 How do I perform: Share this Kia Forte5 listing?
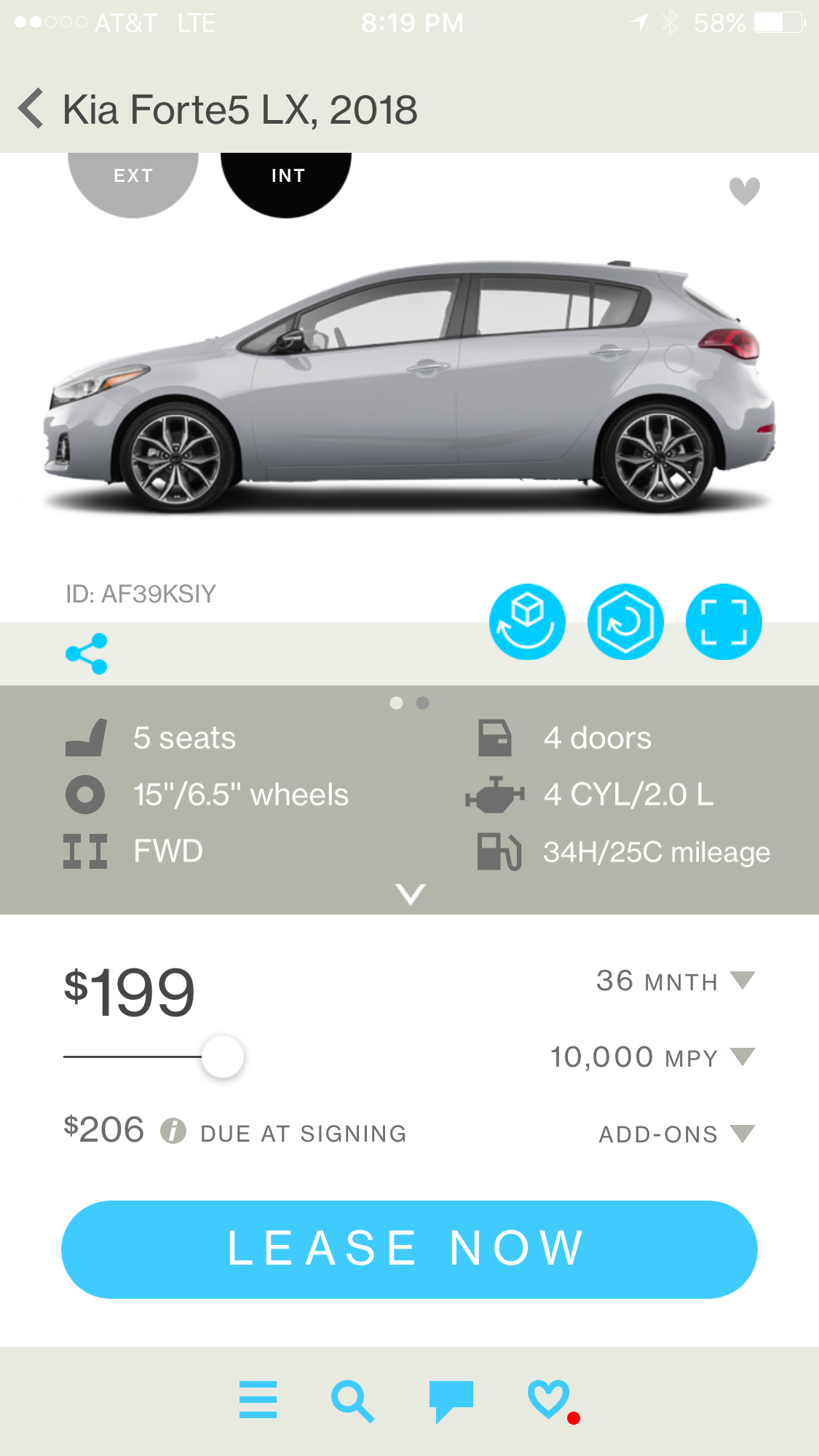pos(87,653)
